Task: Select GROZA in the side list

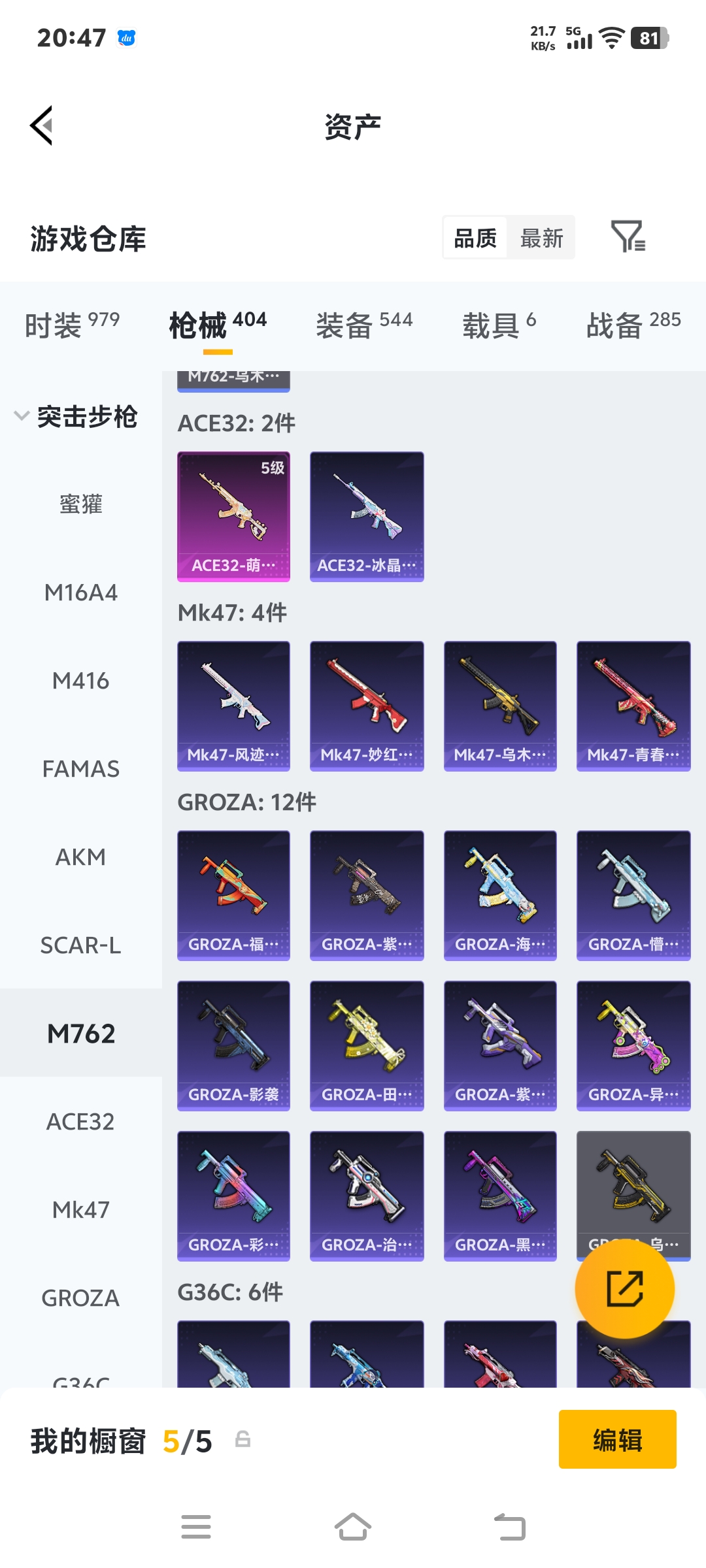Action: [80, 1298]
